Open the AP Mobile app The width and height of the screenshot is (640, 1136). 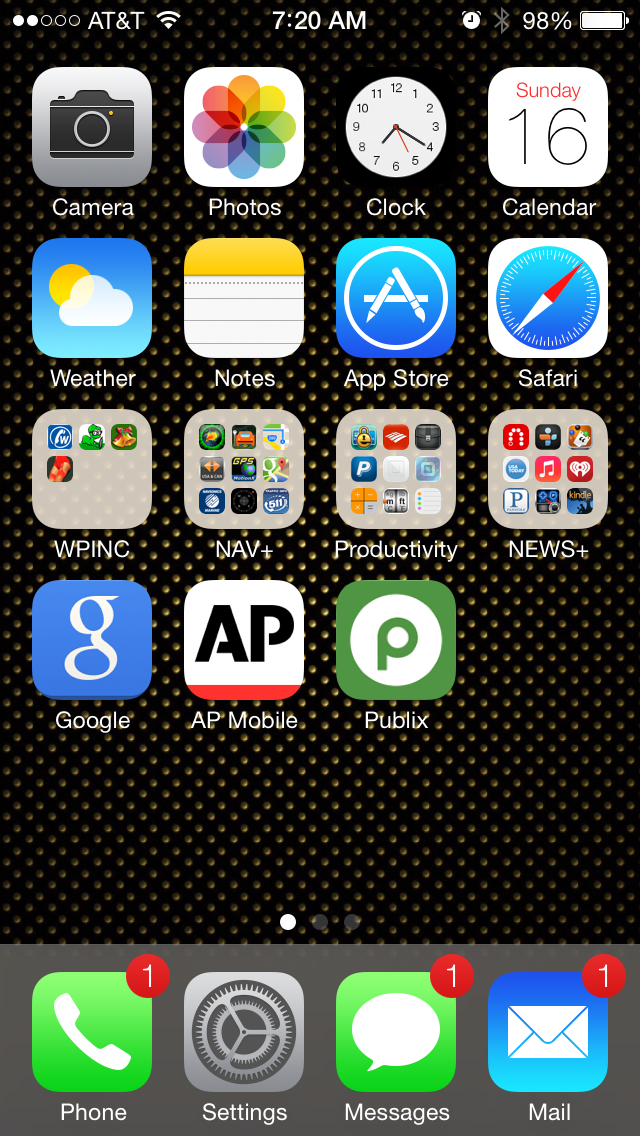[244, 640]
